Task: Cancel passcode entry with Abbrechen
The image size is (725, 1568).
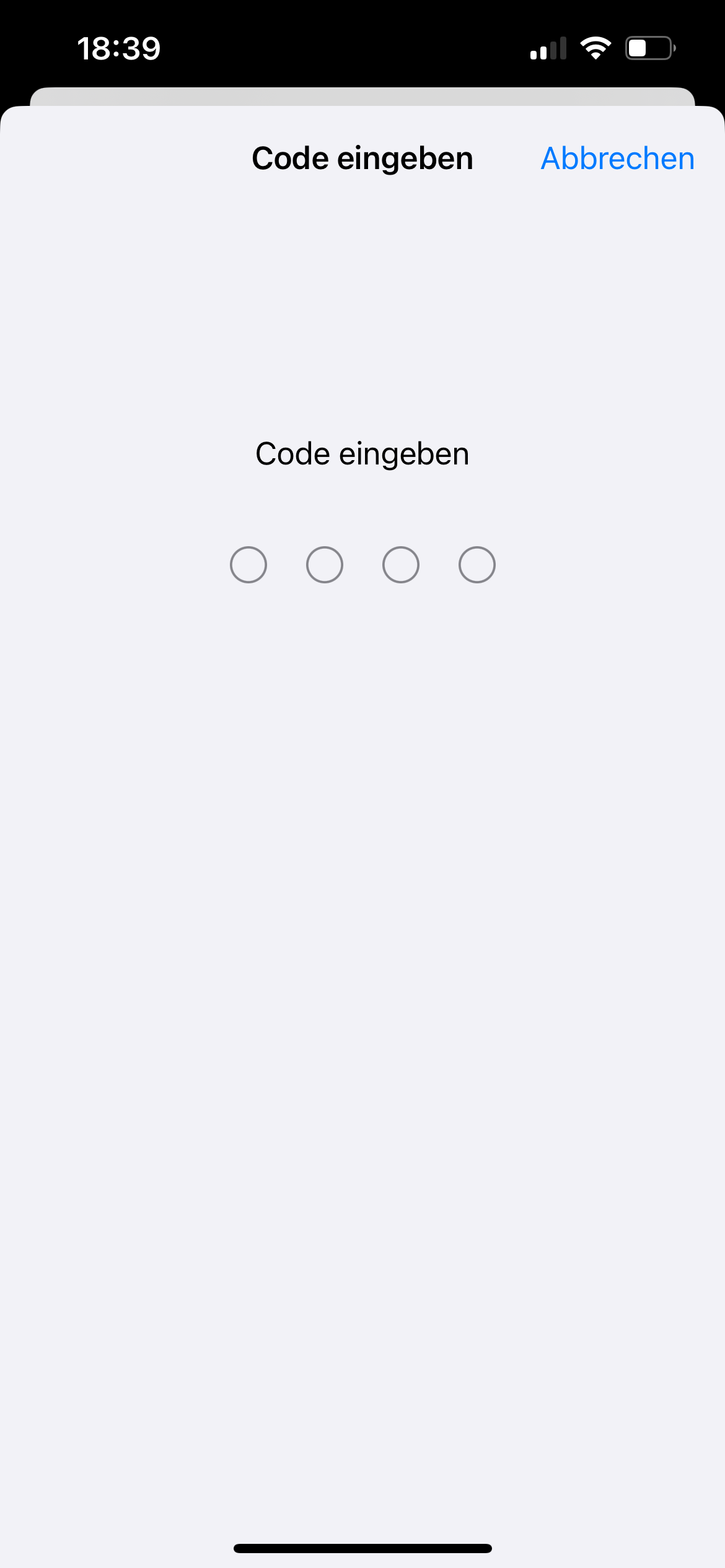Action: [x=618, y=159]
